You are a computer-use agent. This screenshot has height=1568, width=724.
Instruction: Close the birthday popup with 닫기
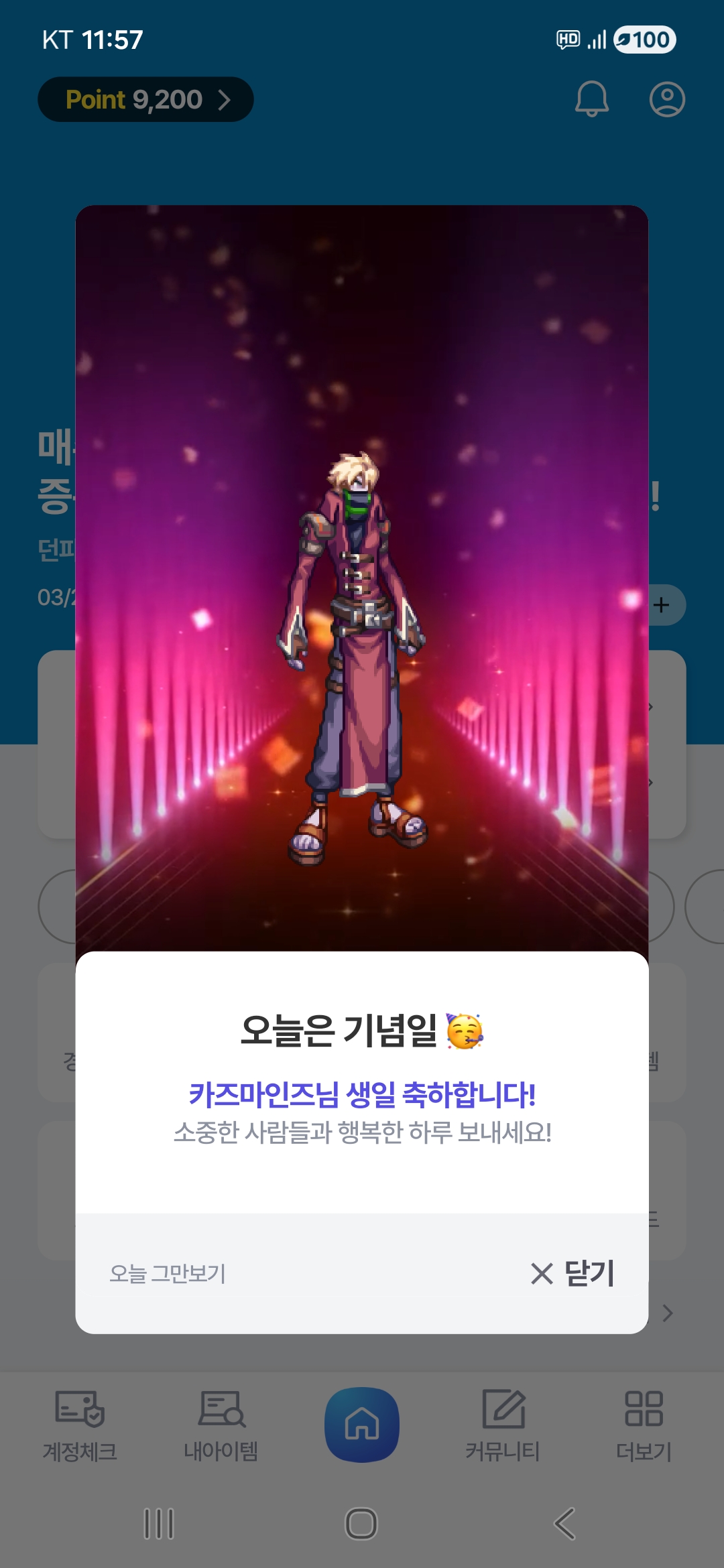(x=573, y=1273)
